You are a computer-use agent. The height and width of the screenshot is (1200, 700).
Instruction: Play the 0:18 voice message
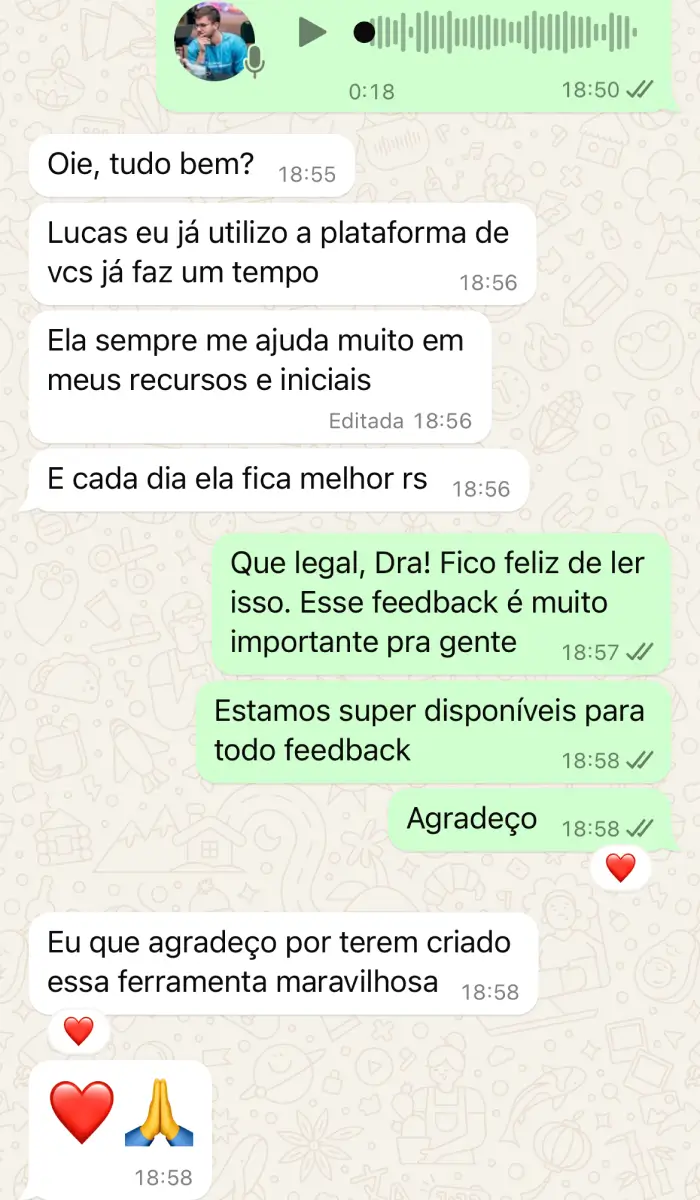[312, 33]
